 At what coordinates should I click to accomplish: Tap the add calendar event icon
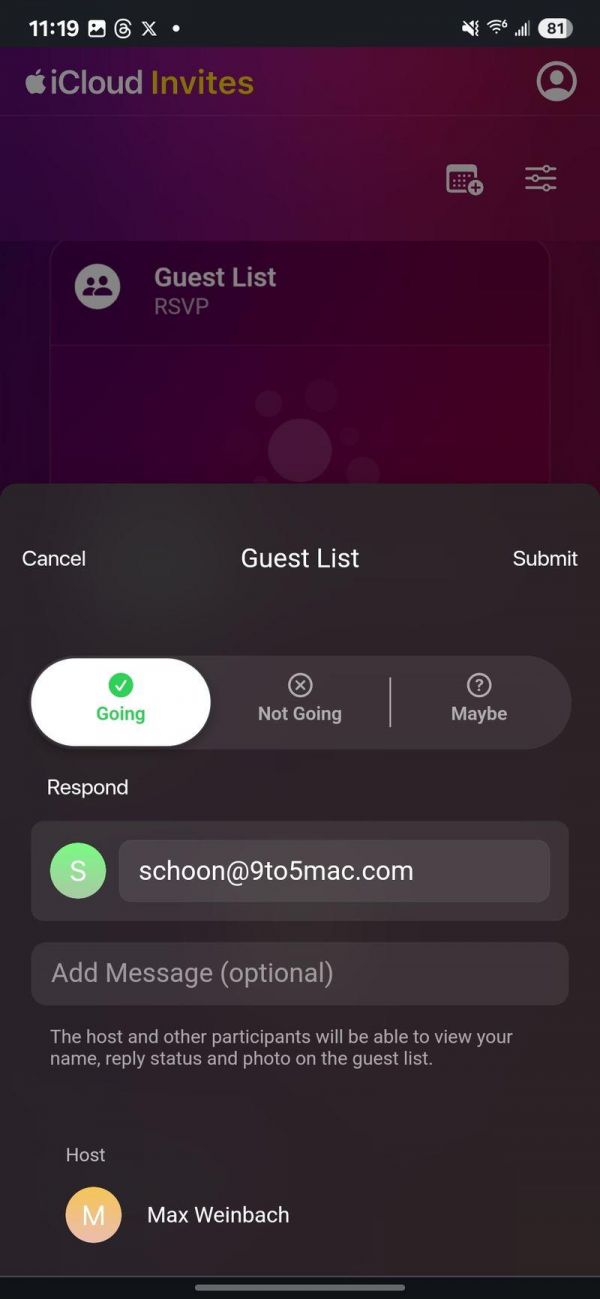464,180
